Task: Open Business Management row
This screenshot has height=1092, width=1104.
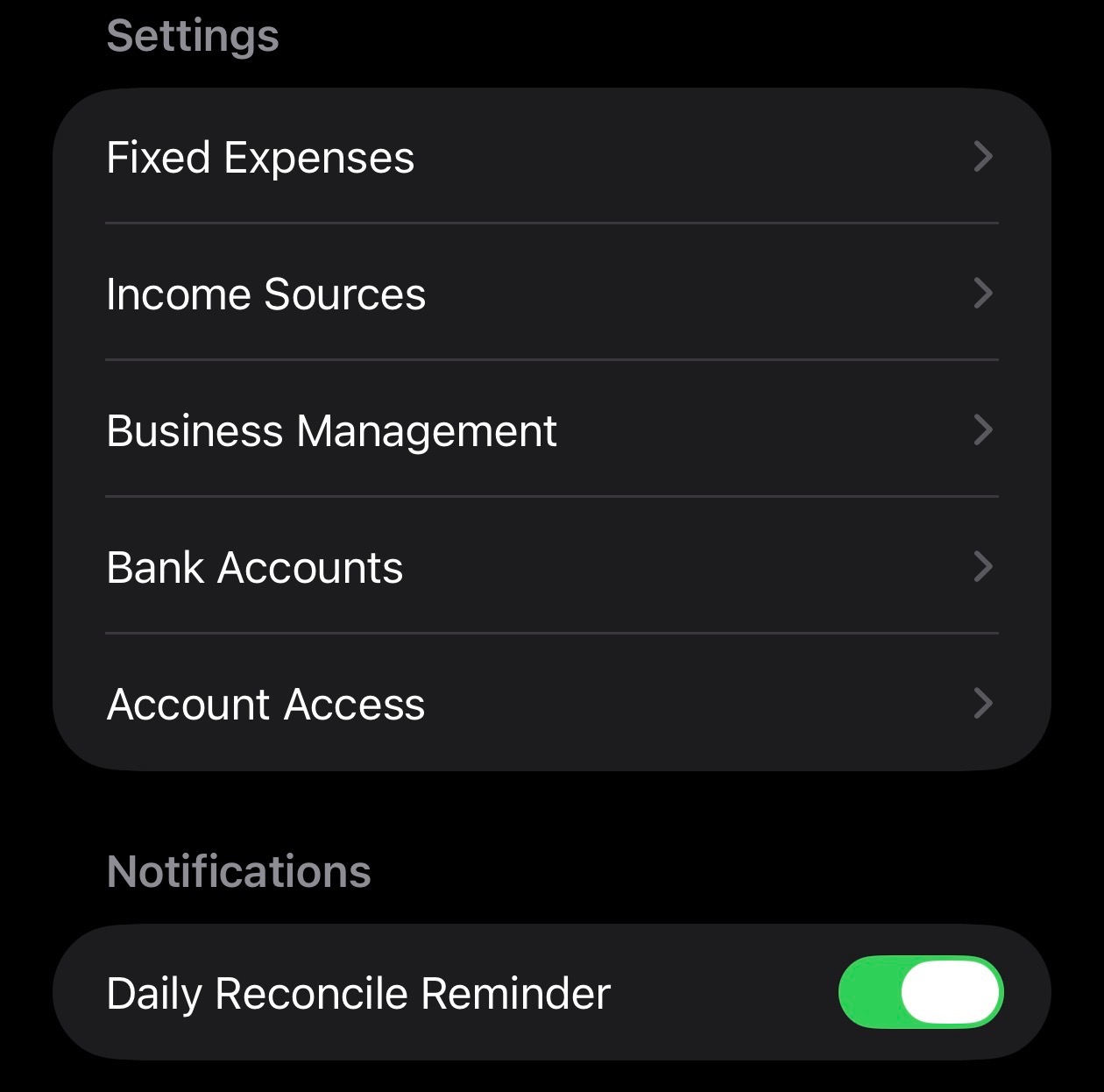Action: click(x=551, y=430)
